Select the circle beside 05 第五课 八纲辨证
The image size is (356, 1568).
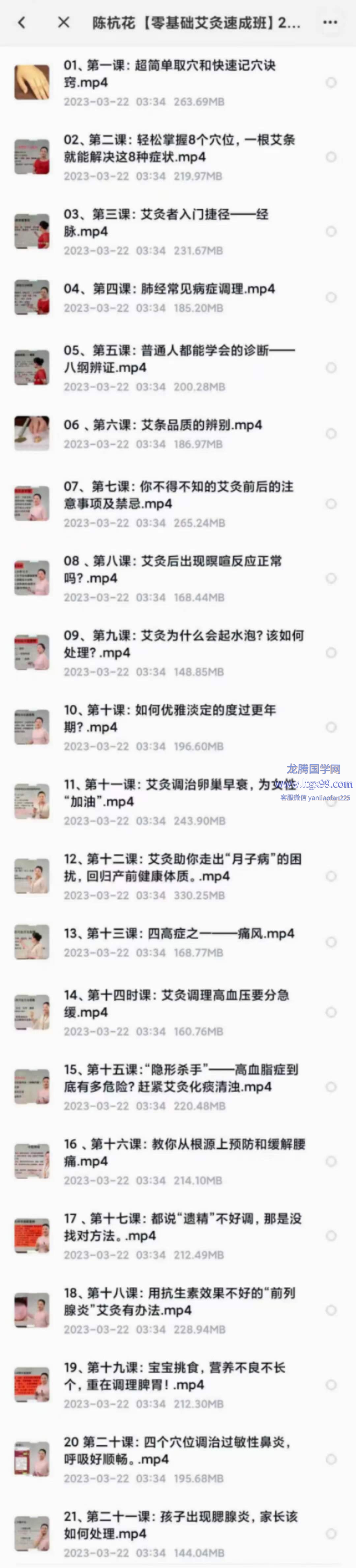tap(331, 368)
